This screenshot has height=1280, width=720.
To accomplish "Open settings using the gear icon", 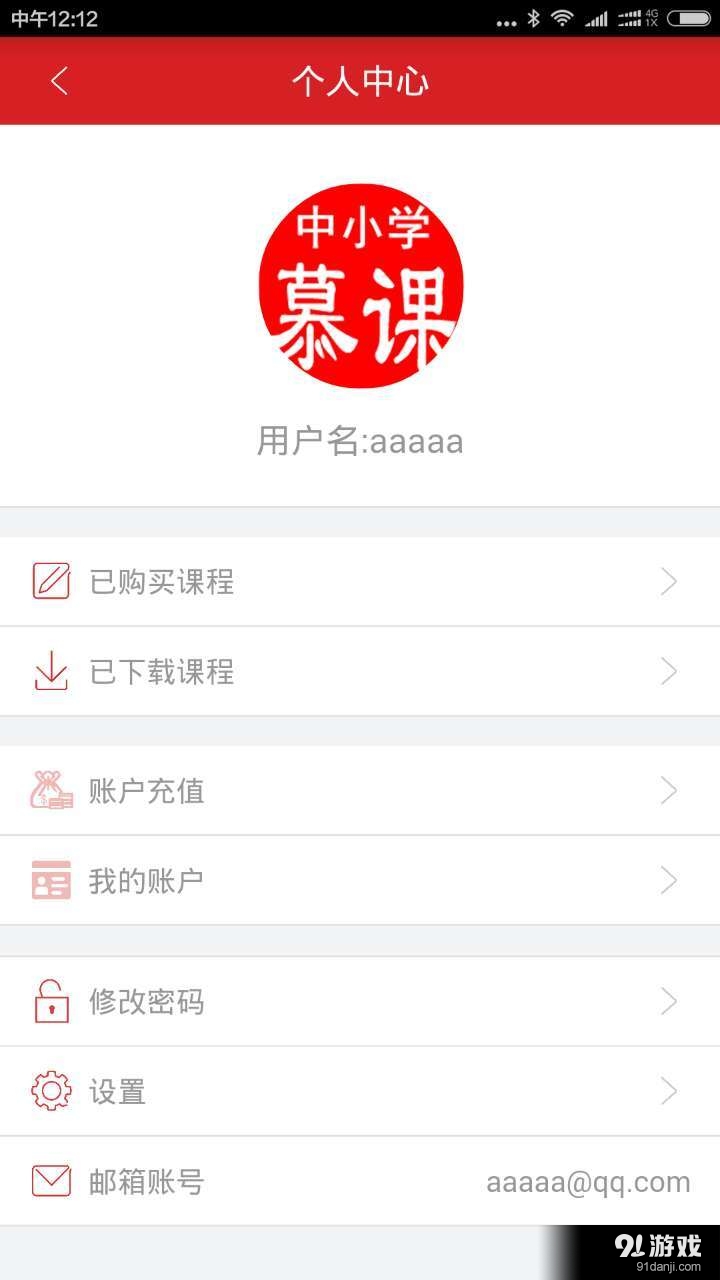I will pos(52,1091).
